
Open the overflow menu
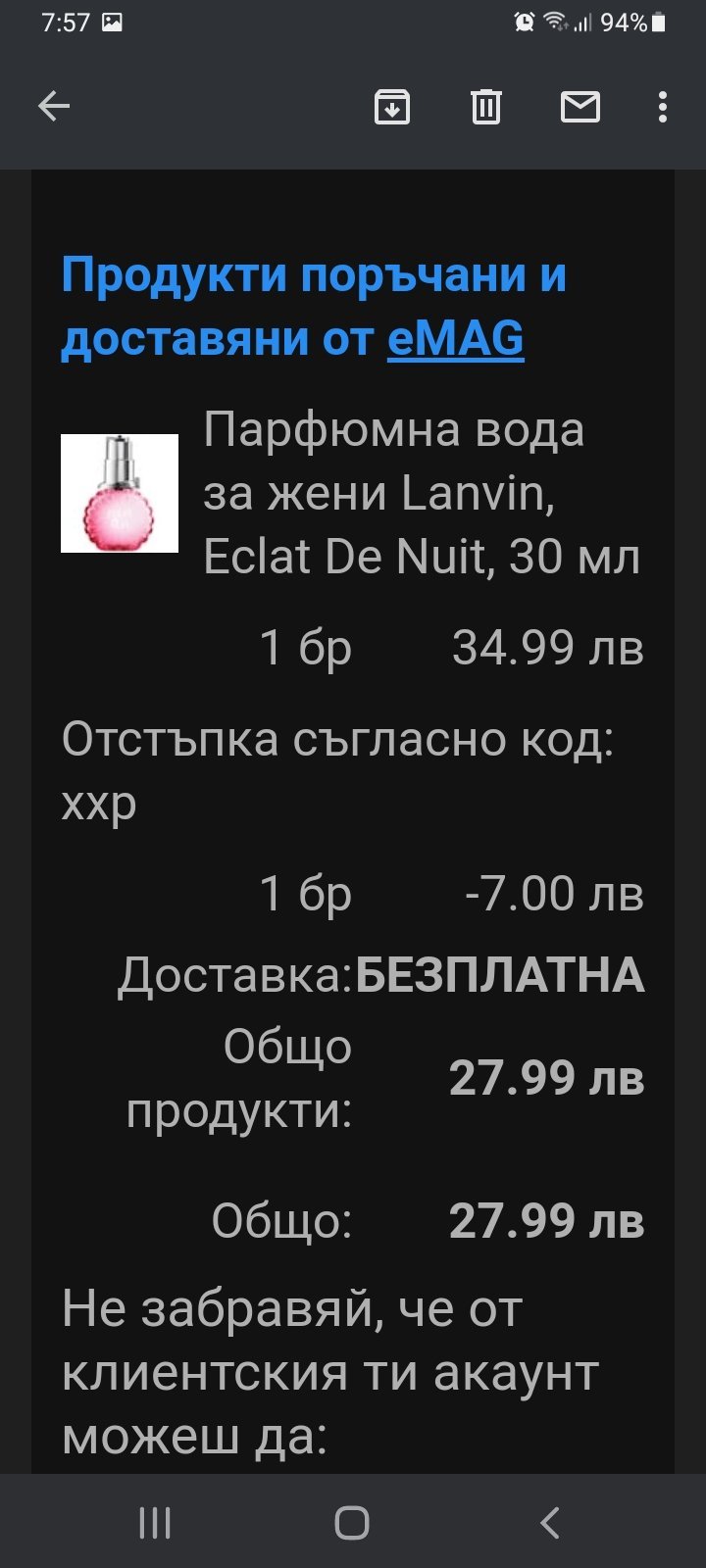click(663, 106)
